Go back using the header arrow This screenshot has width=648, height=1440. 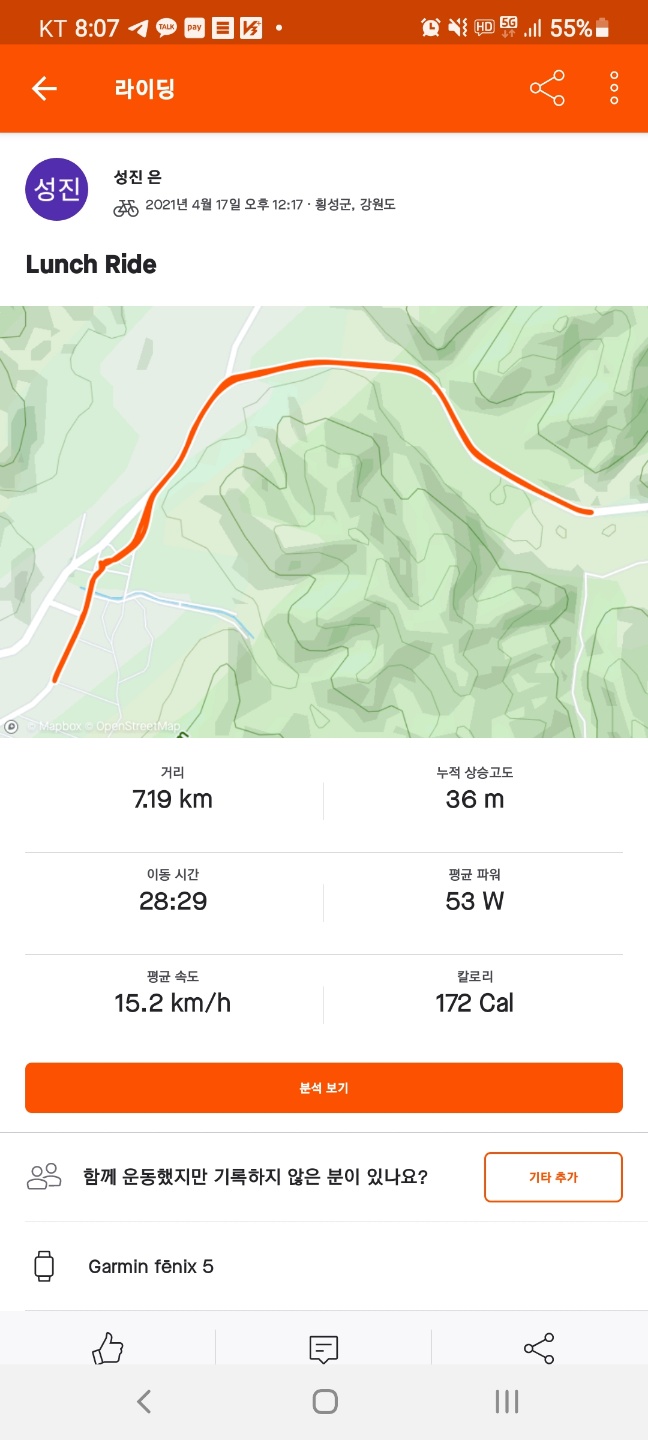[44, 89]
